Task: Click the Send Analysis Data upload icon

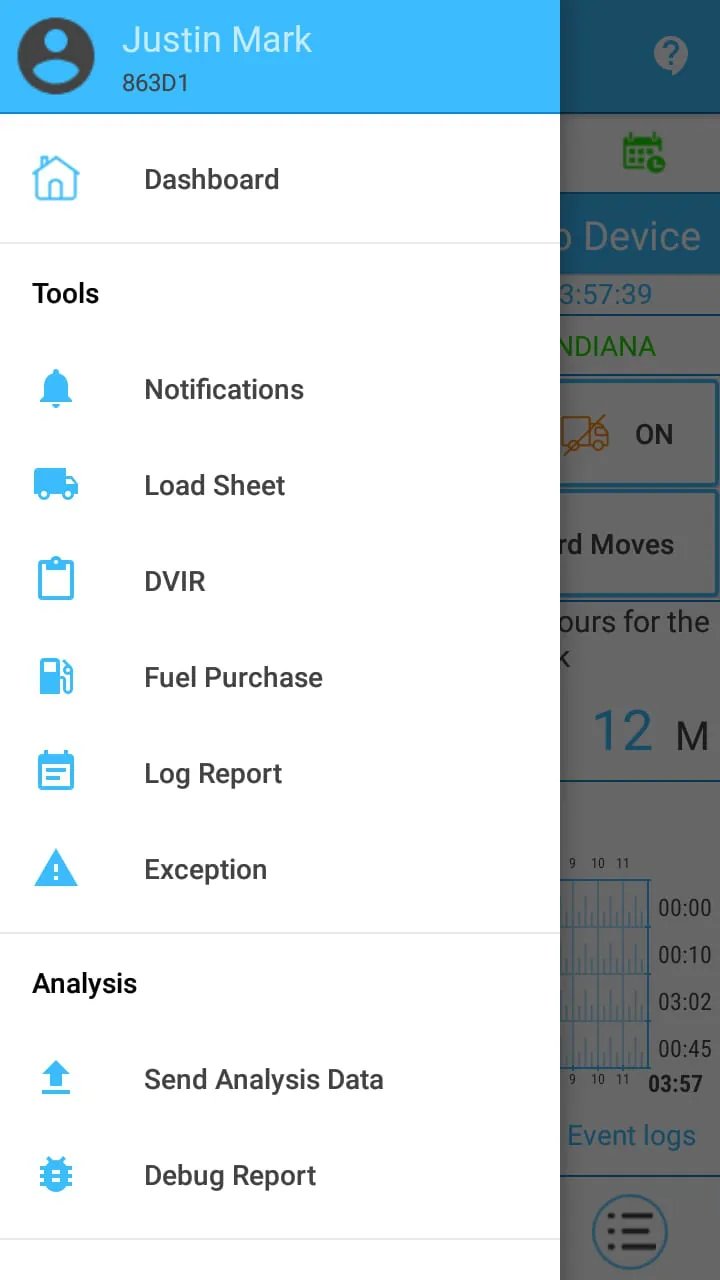Action: pyautogui.click(x=55, y=1078)
